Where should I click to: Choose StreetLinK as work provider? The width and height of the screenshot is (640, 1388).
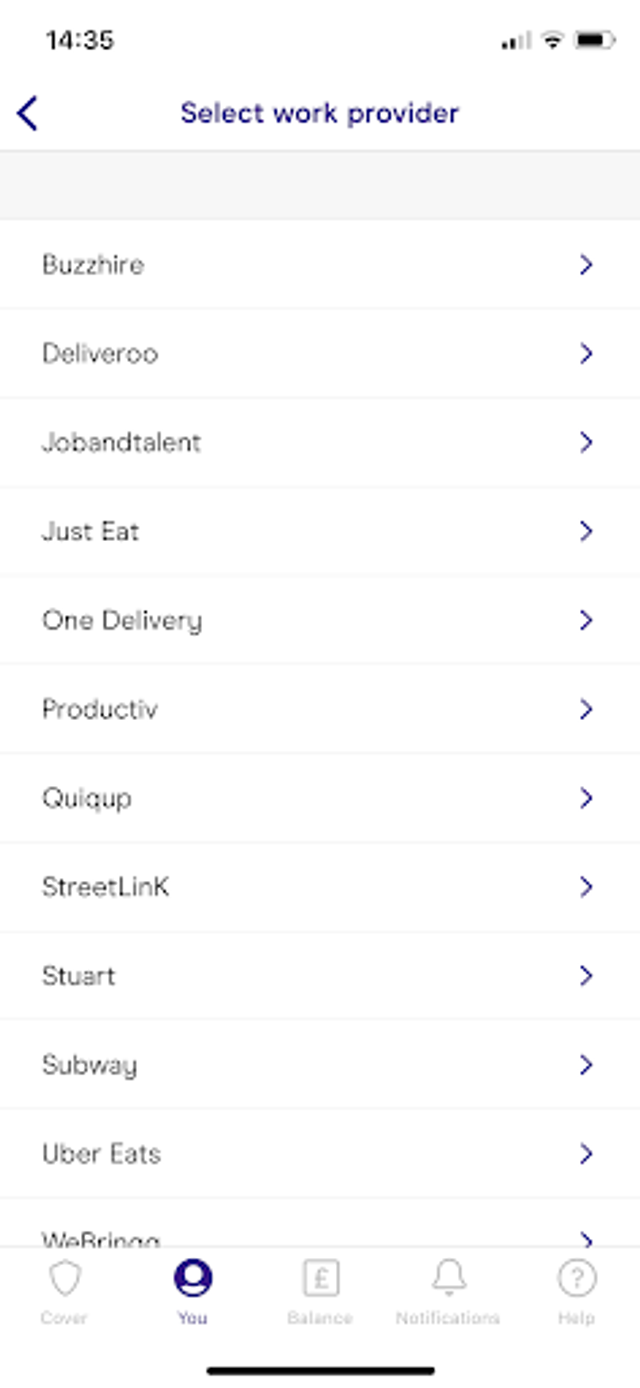pos(320,887)
